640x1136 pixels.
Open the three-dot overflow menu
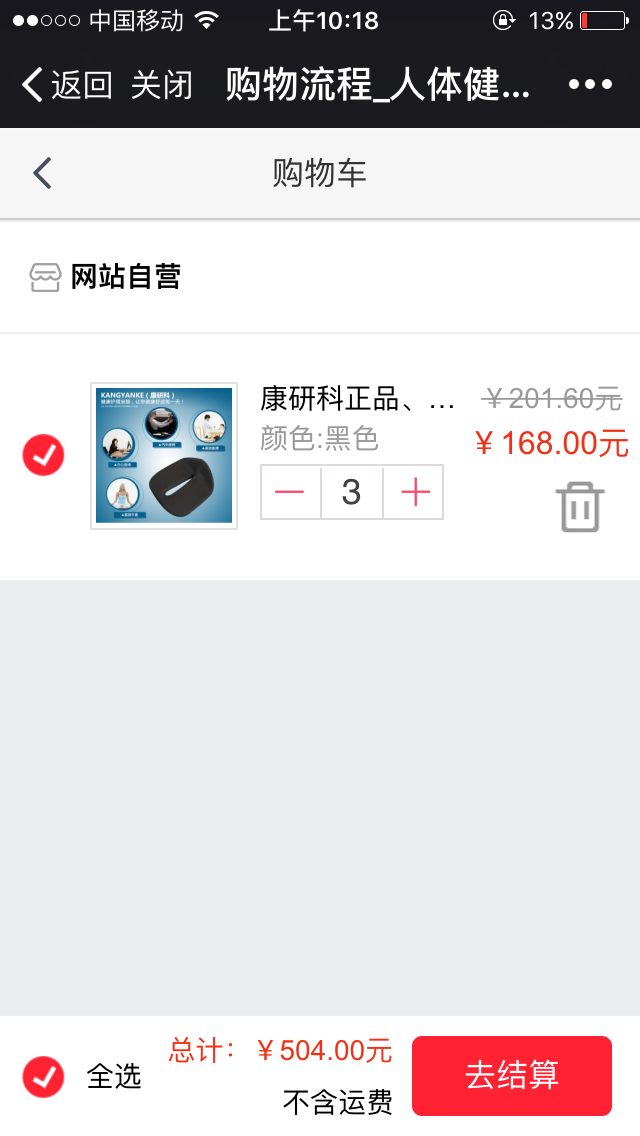click(590, 85)
